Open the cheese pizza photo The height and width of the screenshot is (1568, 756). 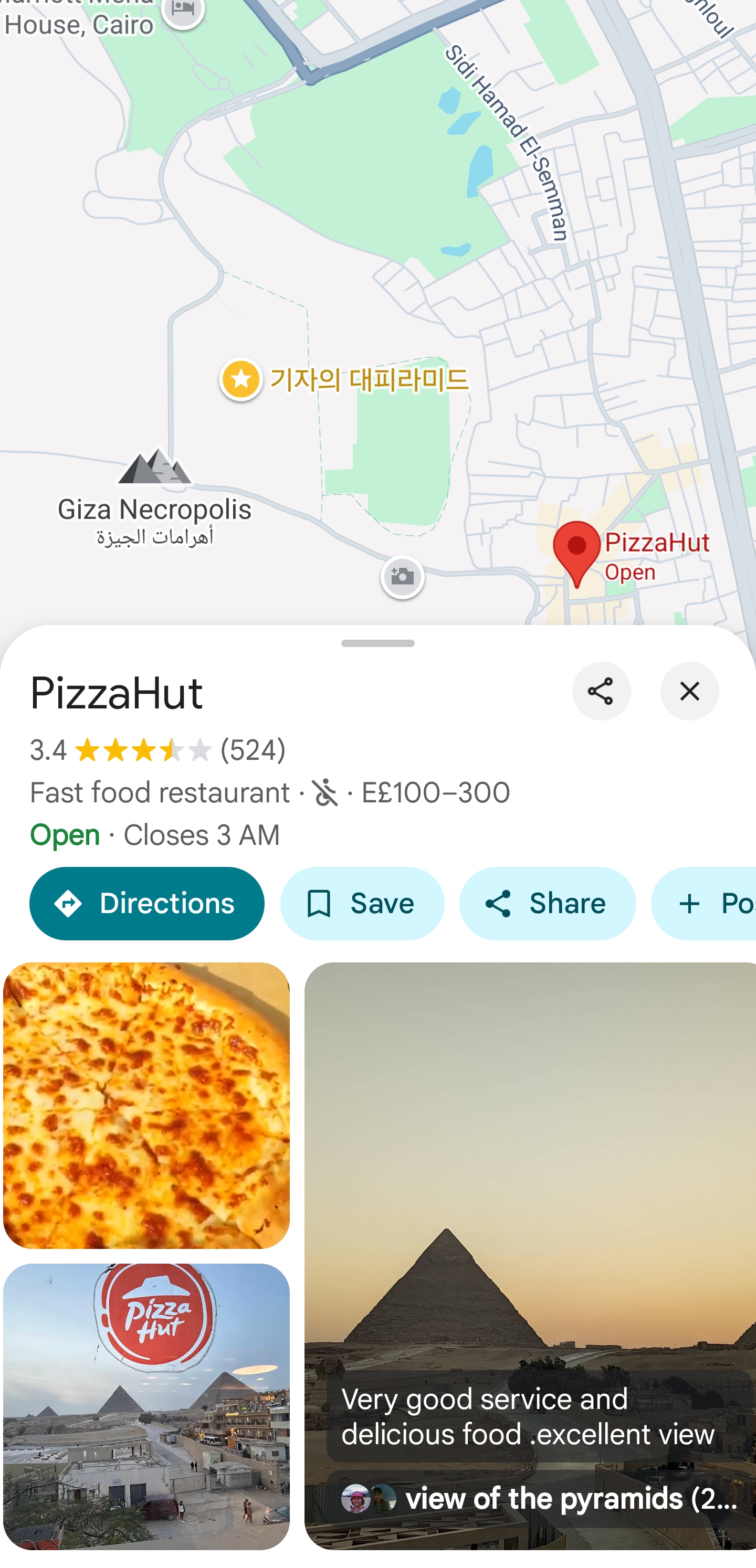pyautogui.click(x=146, y=1105)
